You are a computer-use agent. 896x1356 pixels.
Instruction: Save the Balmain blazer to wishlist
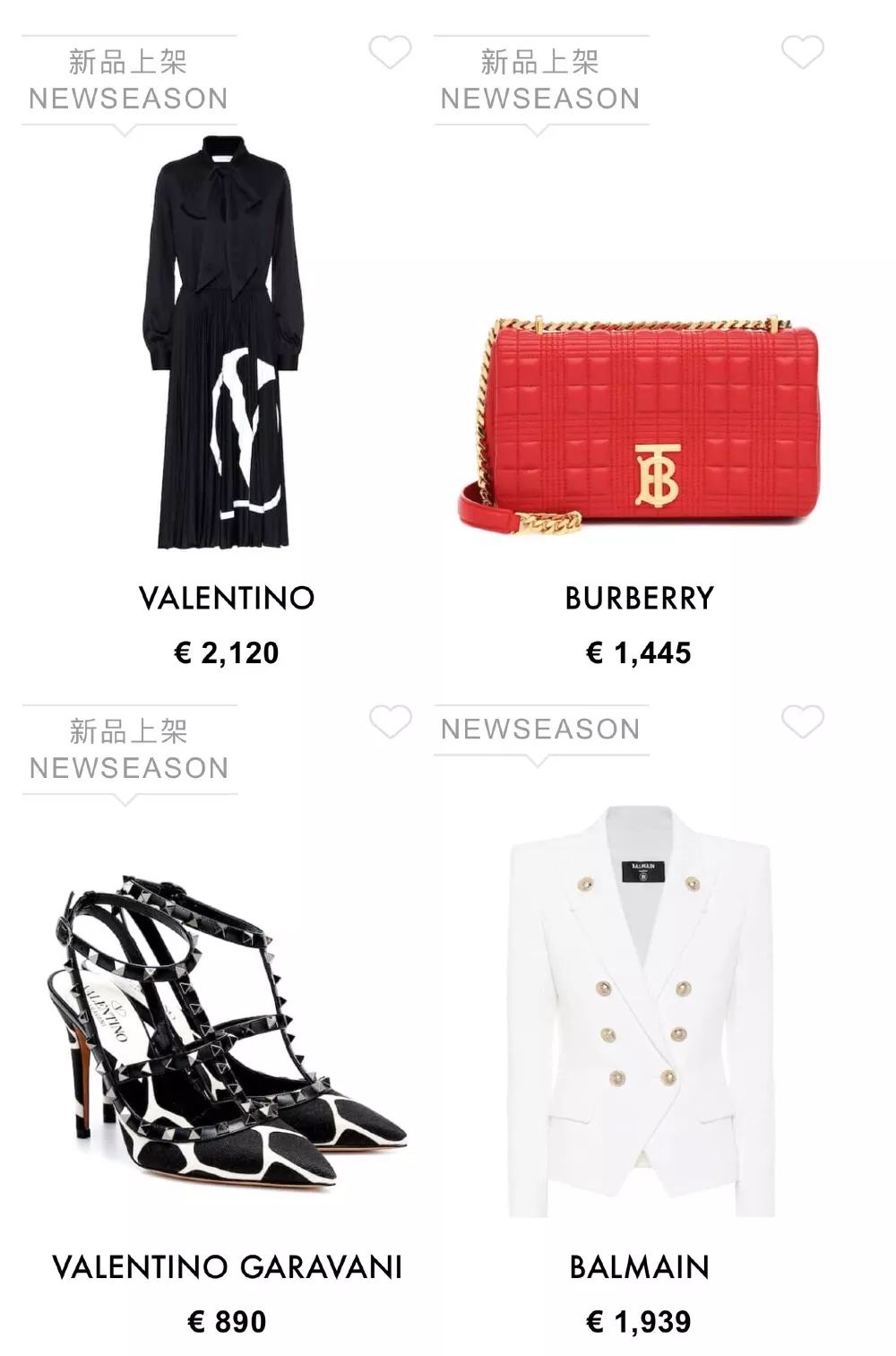pos(802,721)
